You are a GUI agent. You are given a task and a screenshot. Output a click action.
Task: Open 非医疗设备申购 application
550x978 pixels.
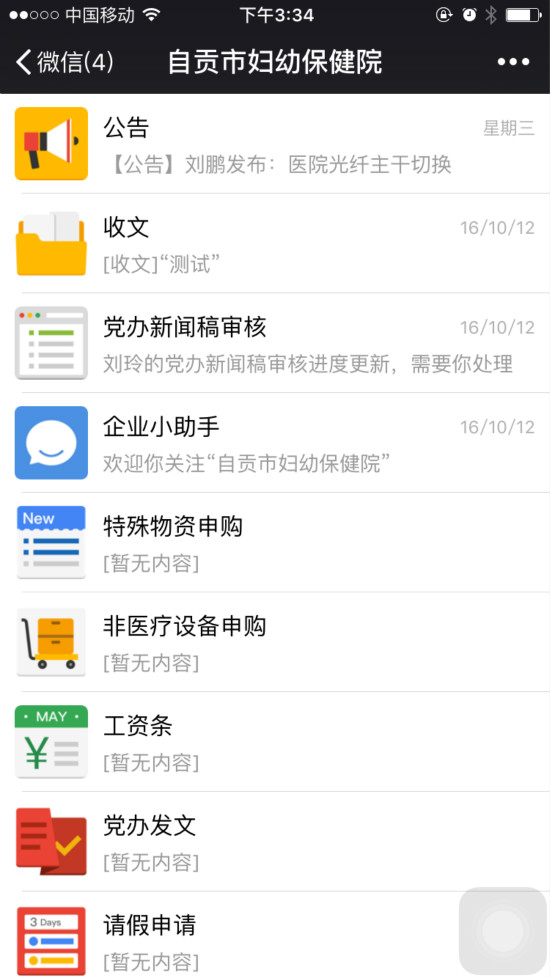[275, 642]
